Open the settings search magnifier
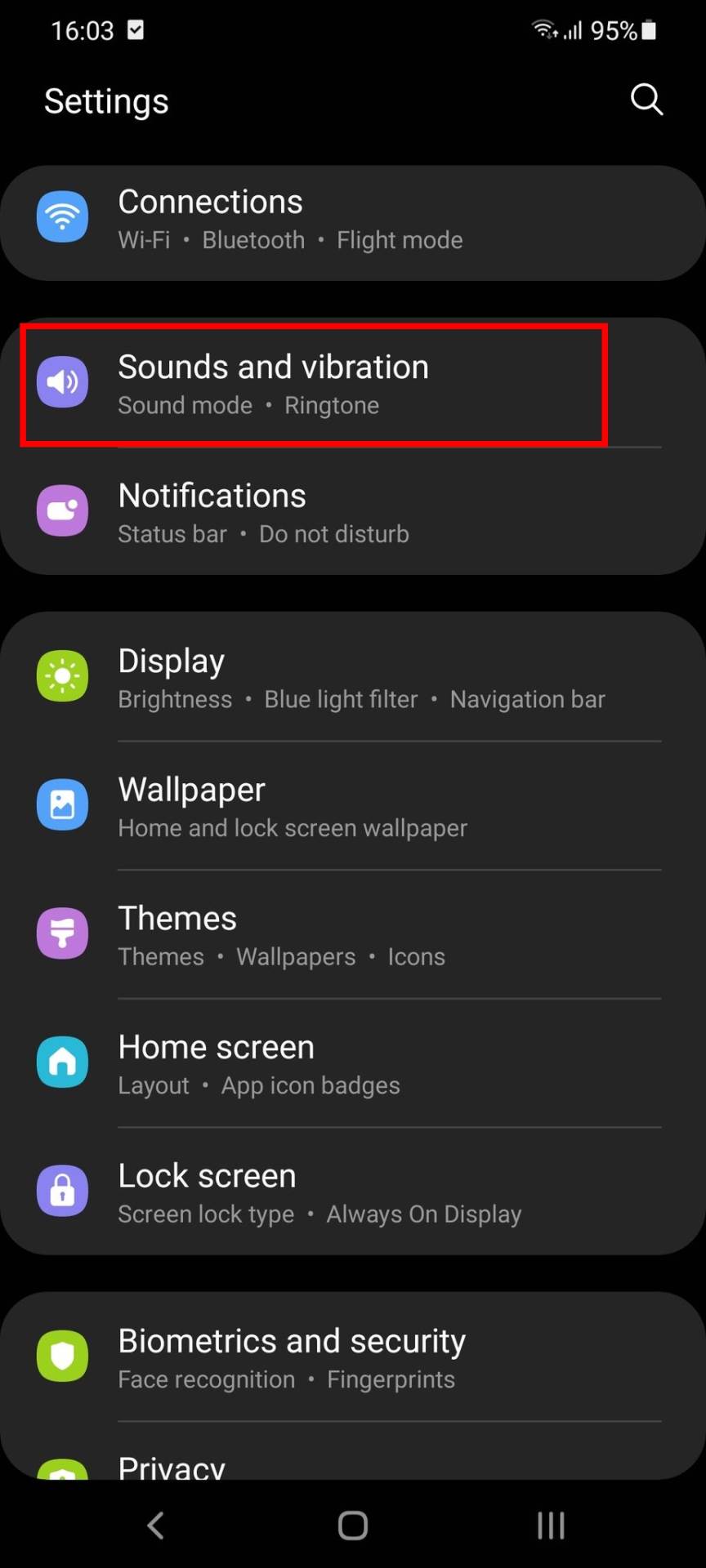The height and width of the screenshot is (1568, 706). point(646,100)
